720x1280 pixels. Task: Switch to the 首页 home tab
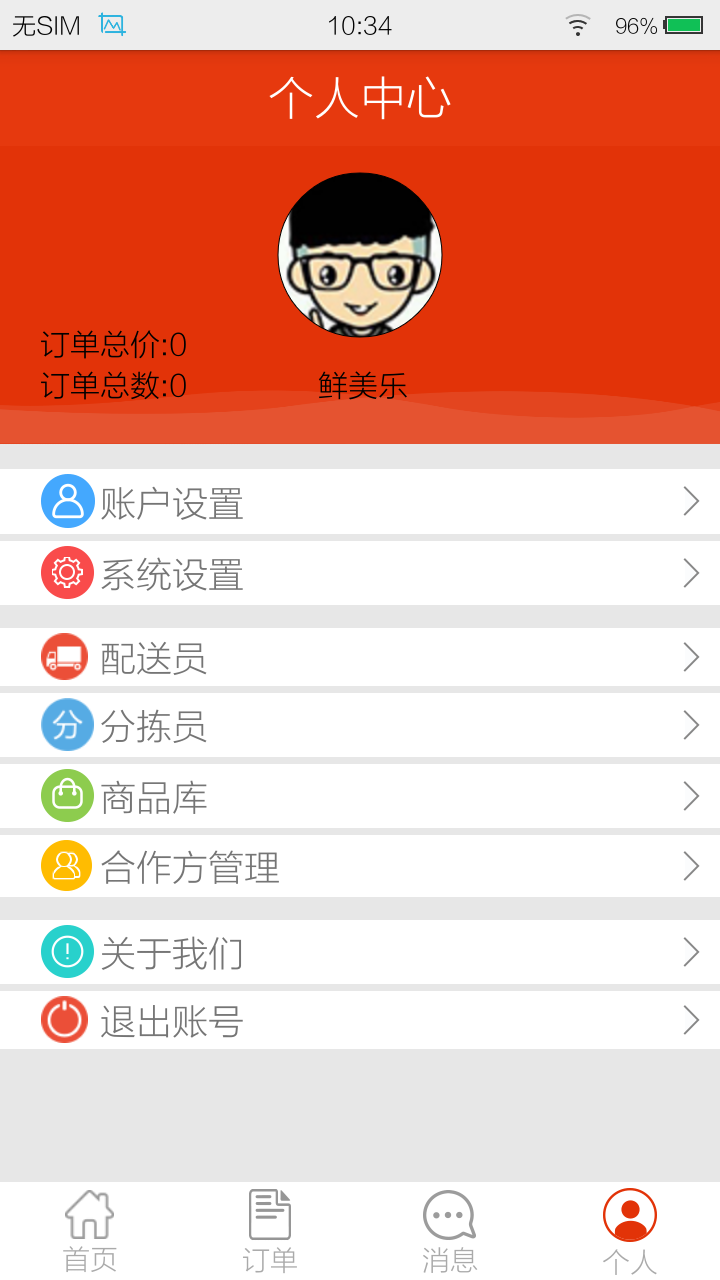click(90, 1232)
